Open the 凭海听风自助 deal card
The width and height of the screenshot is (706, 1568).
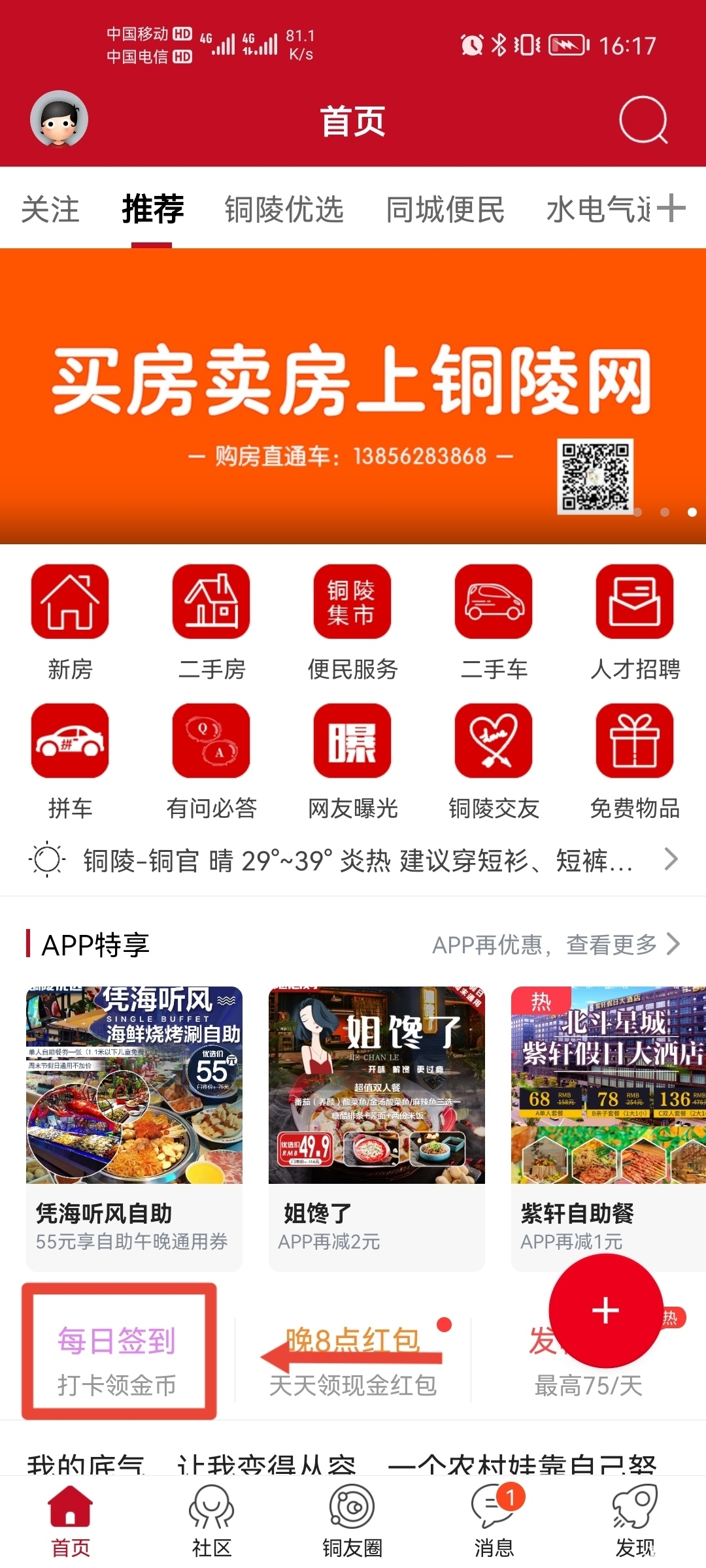pos(134,1127)
